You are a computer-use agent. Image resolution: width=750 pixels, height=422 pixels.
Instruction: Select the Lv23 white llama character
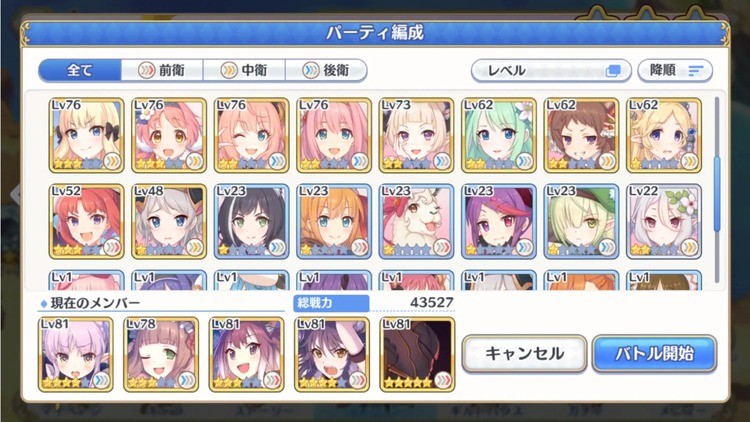click(x=417, y=222)
